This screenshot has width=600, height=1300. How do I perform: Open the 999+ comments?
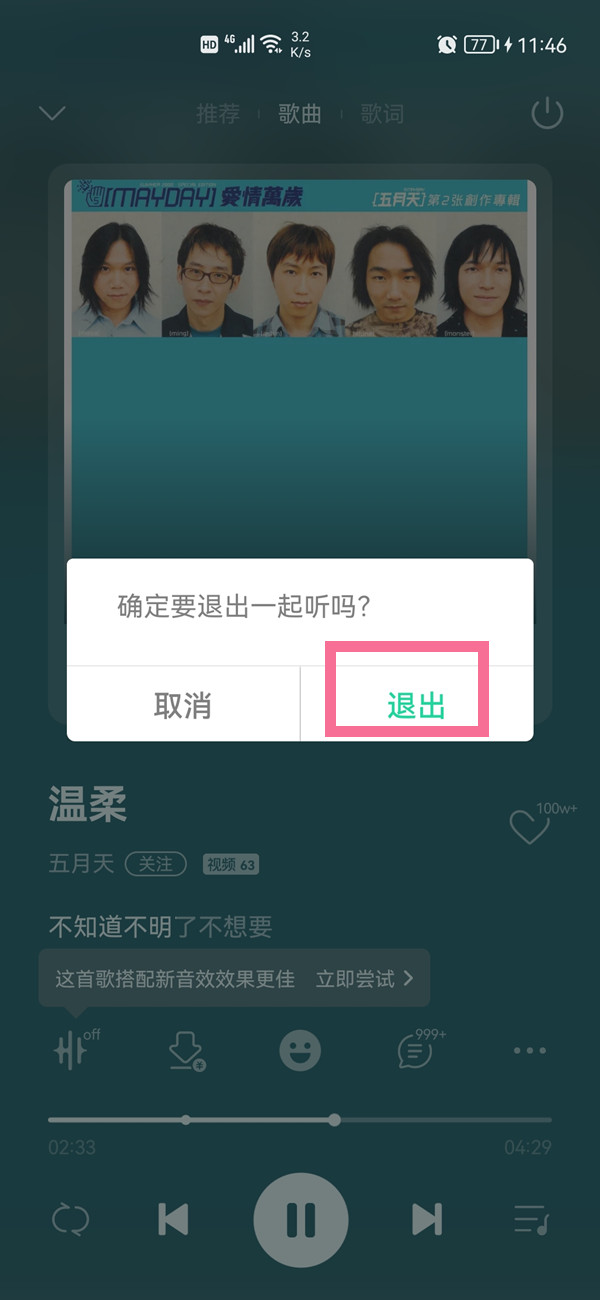coord(415,1051)
